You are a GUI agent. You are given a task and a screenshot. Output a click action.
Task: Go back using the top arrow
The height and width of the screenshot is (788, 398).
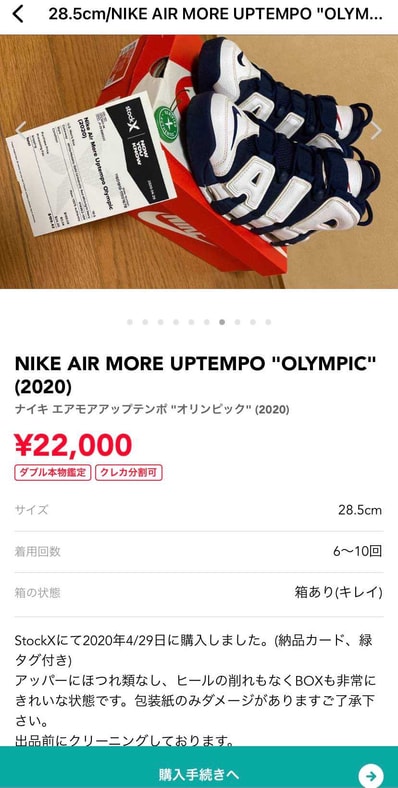(x=18, y=14)
